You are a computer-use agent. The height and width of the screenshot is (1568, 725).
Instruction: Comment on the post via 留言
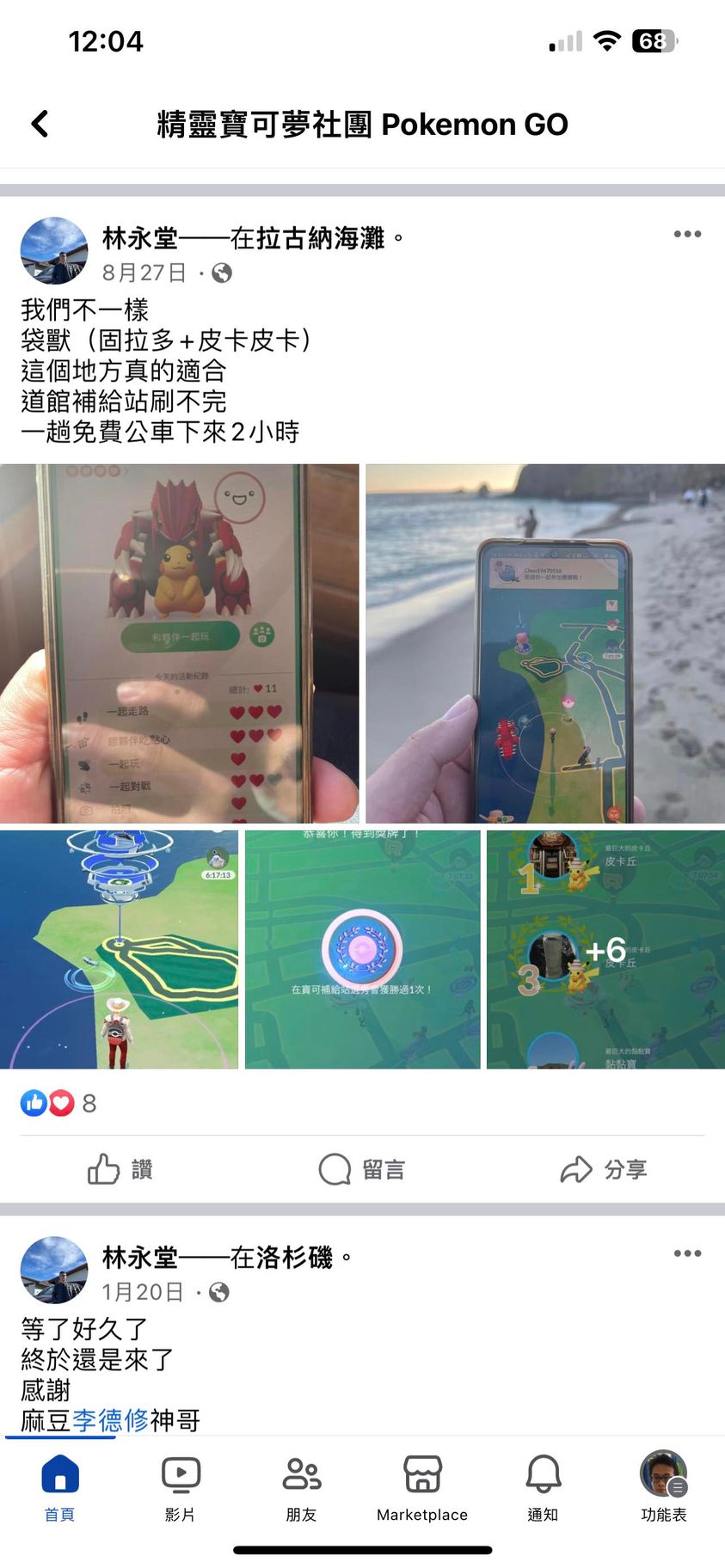tap(362, 1169)
